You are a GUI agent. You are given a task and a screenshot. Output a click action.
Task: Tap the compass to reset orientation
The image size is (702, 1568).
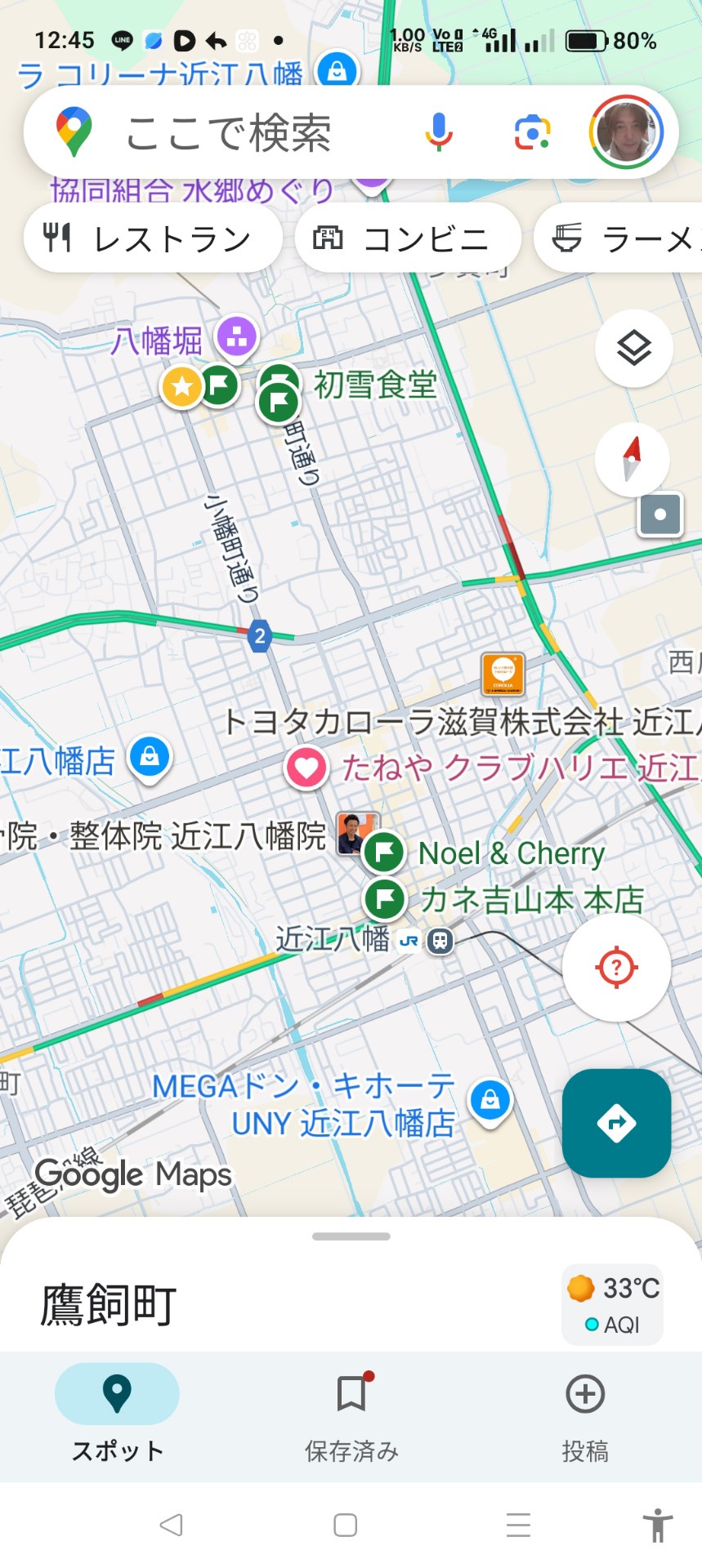(632, 459)
